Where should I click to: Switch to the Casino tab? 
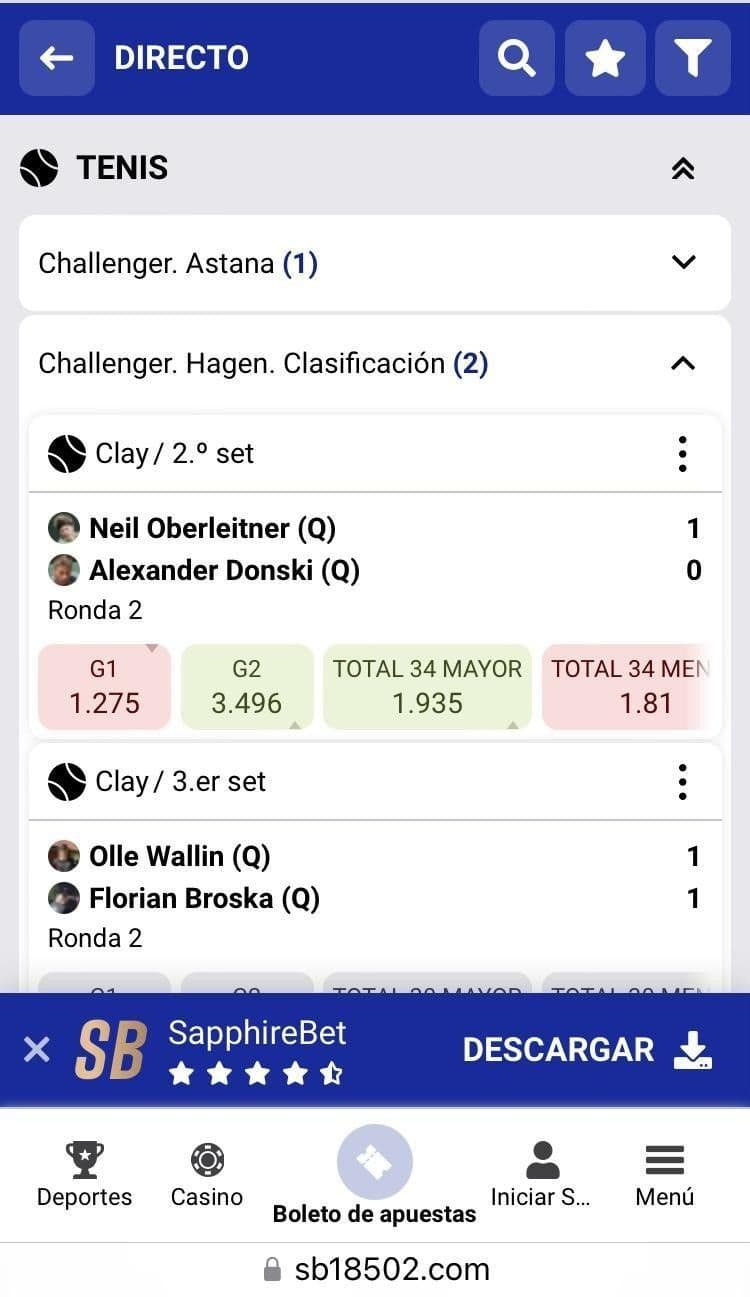point(207,1176)
